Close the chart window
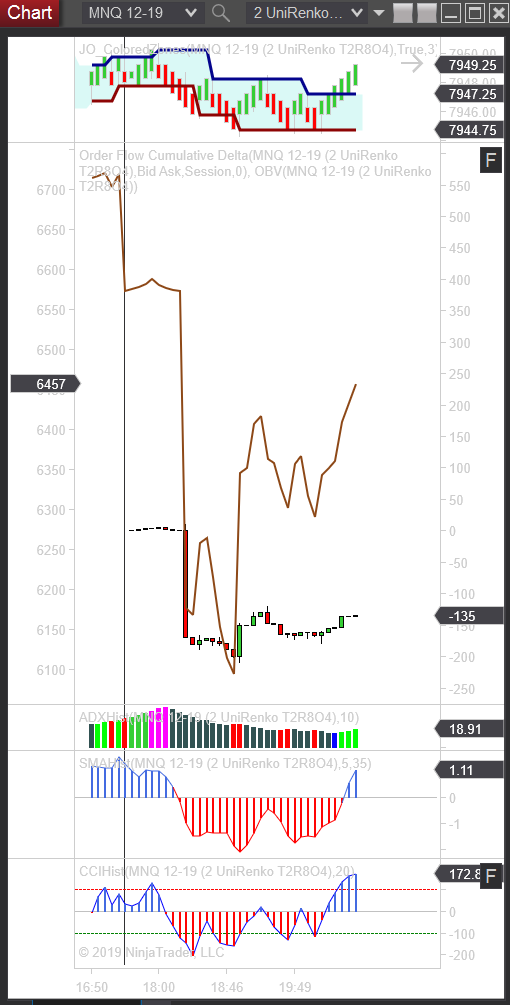This screenshot has height=1005, width=510. pyautogui.click(x=498, y=13)
